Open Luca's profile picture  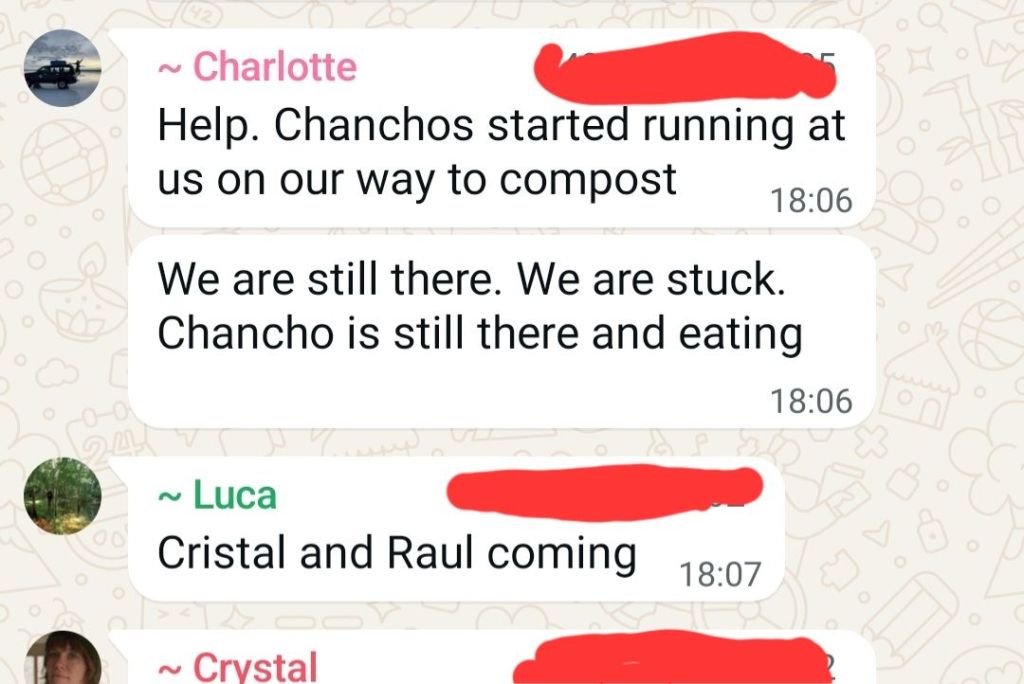click(x=62, y=495)
